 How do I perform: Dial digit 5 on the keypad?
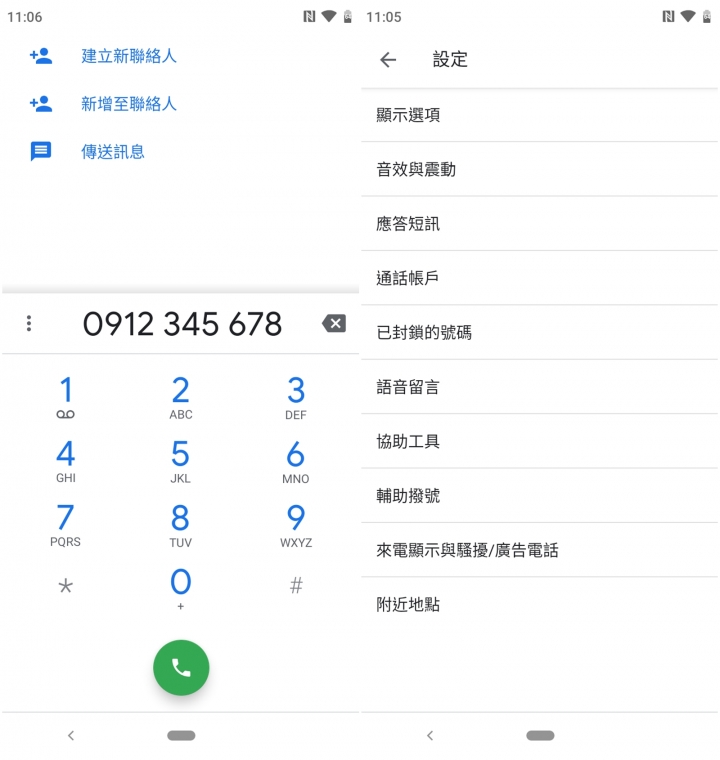(x=180, y=460)
